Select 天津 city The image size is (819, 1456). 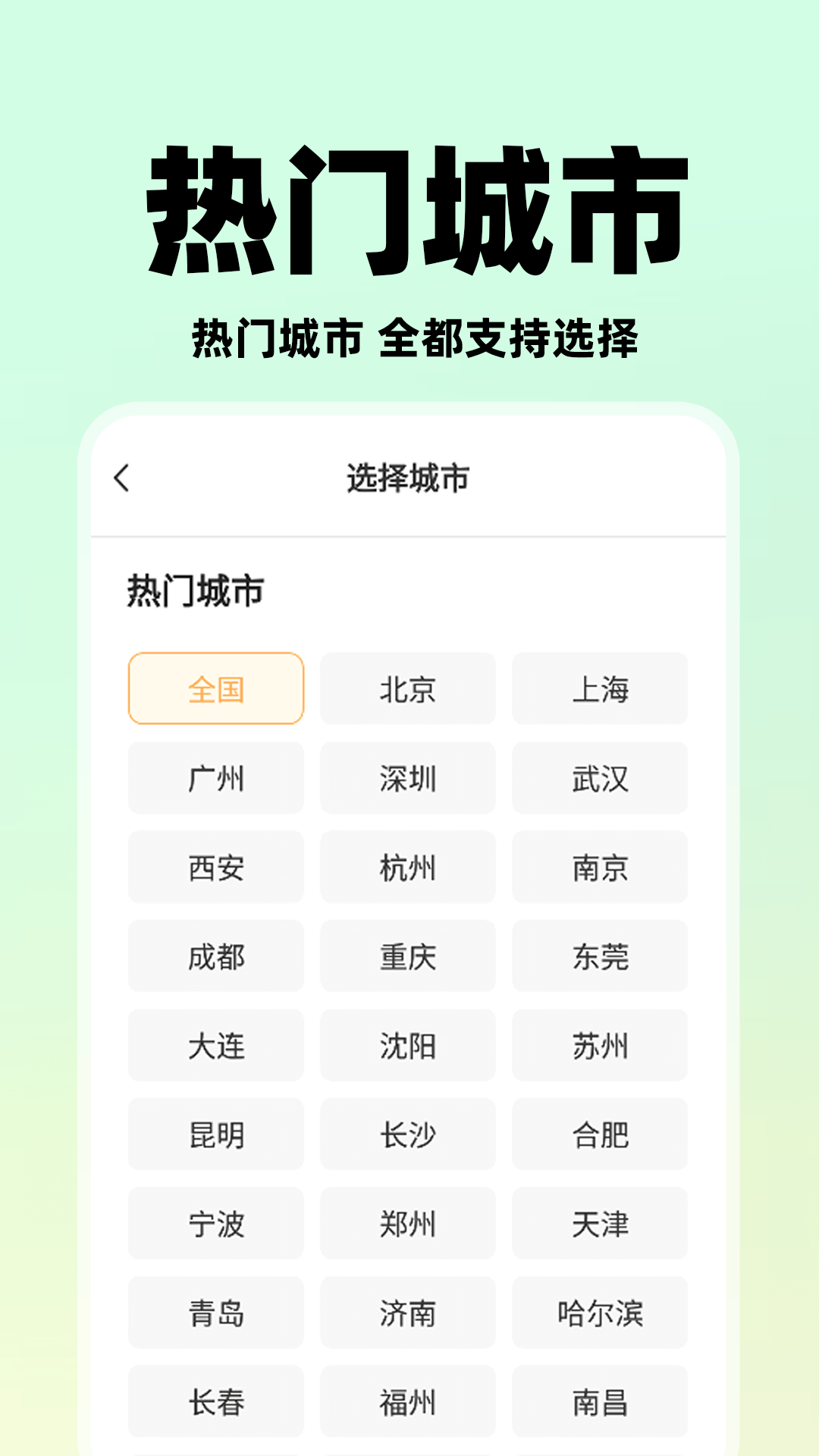pyautogui.click(x=599, y=1224)
